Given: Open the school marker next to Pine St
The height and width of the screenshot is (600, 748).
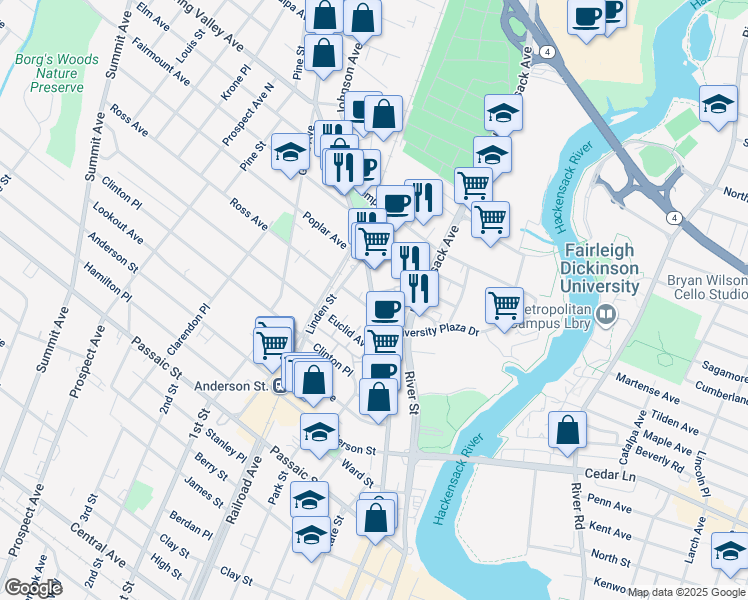Looking at the screenshot, I should (290, 150).
